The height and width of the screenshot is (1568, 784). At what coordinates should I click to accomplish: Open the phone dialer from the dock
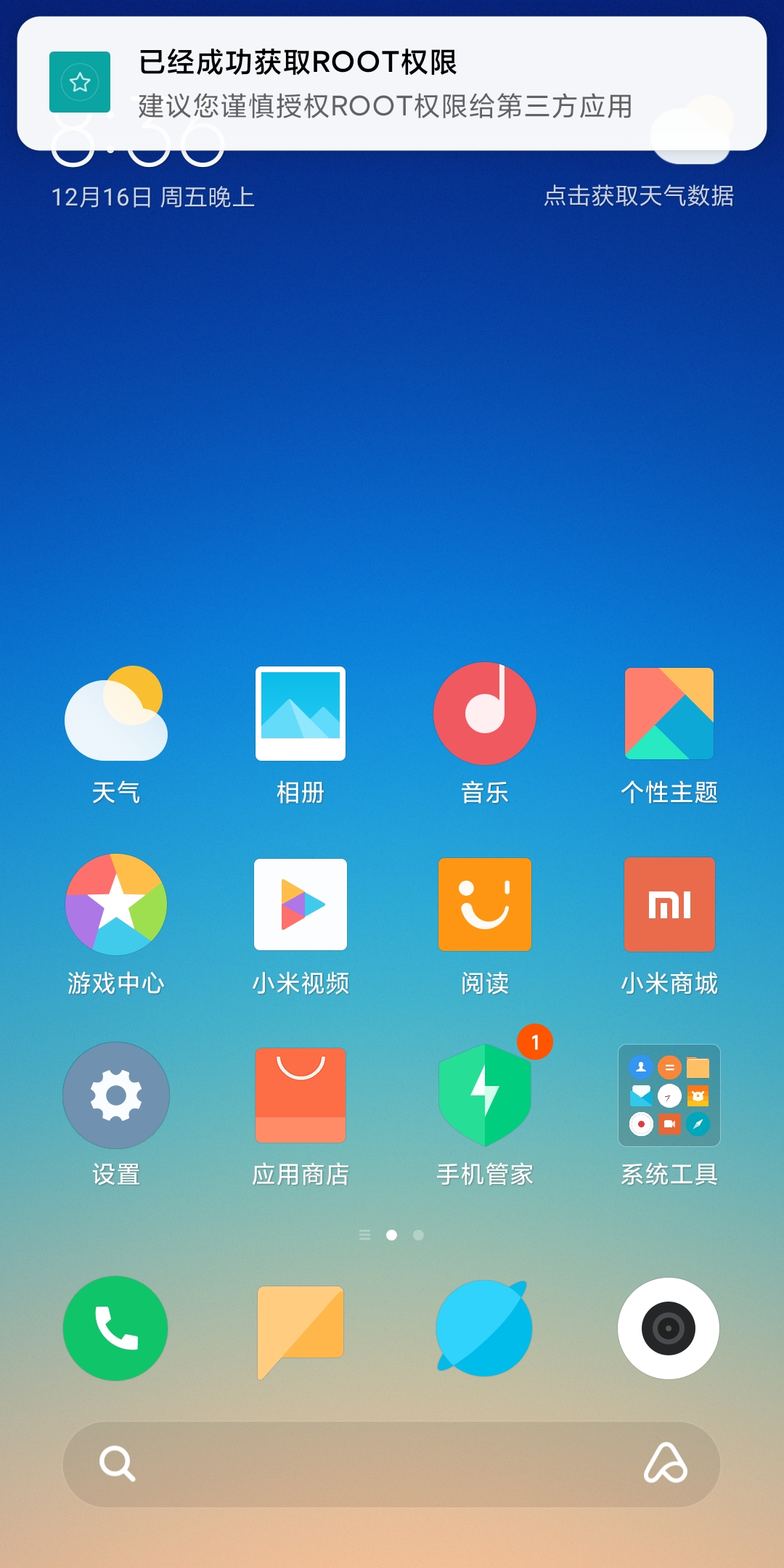pos(115,1328)
